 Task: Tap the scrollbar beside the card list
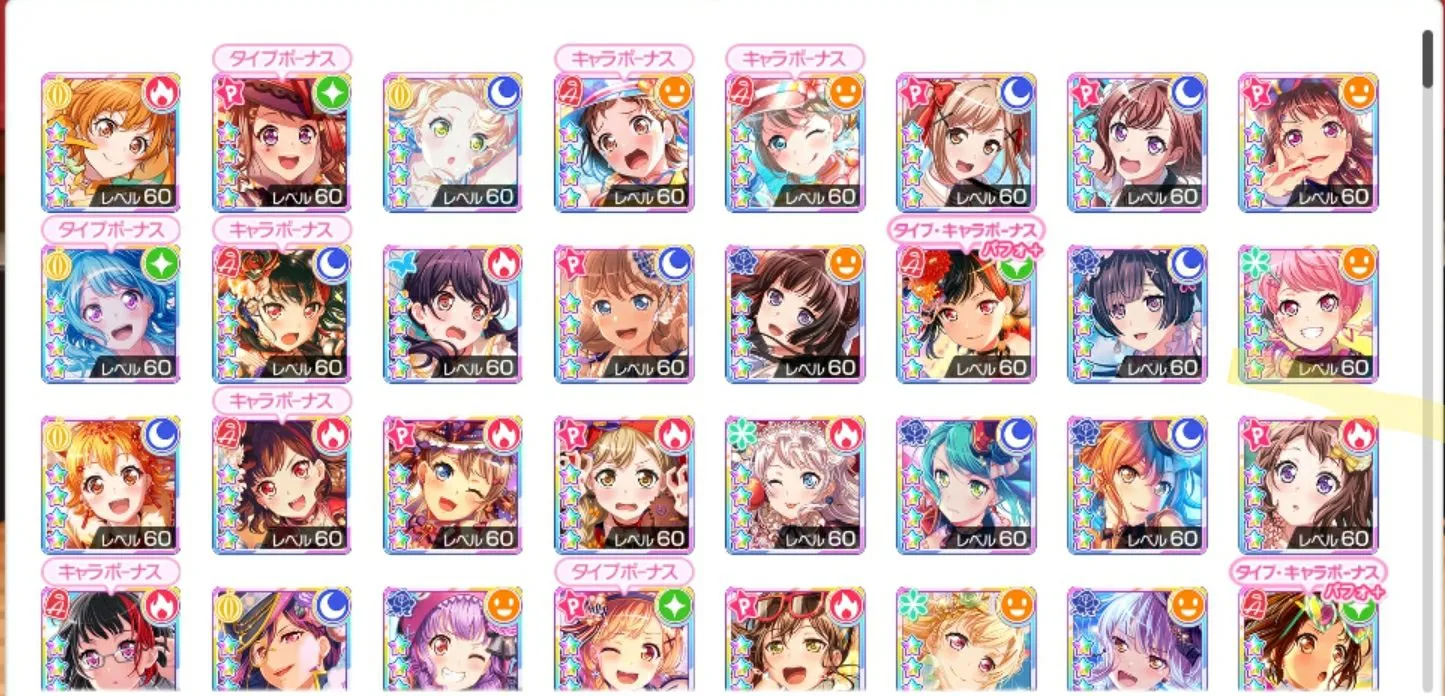point(1427,60)
